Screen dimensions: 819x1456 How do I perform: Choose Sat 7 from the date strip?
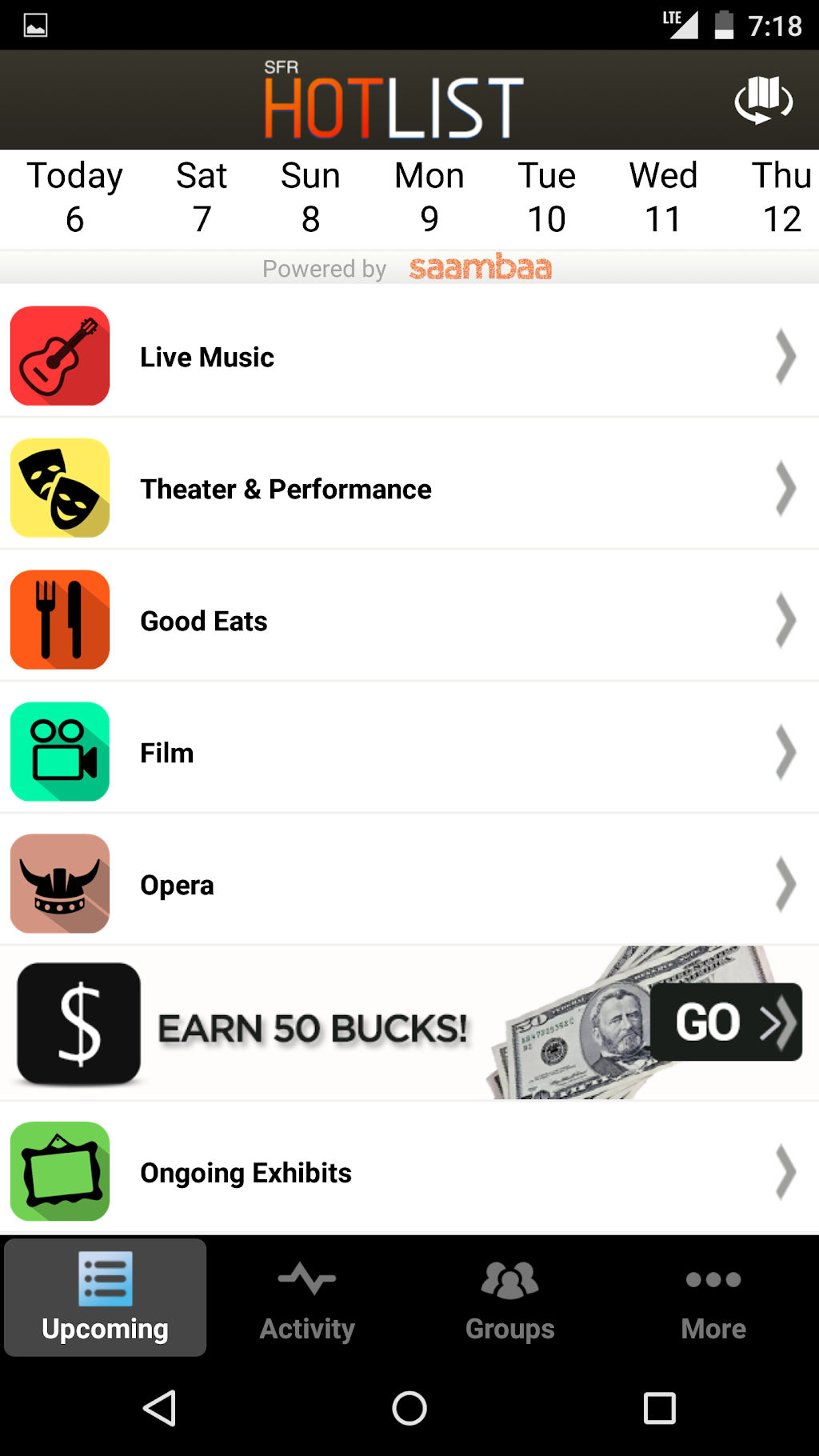pos(202,198)
